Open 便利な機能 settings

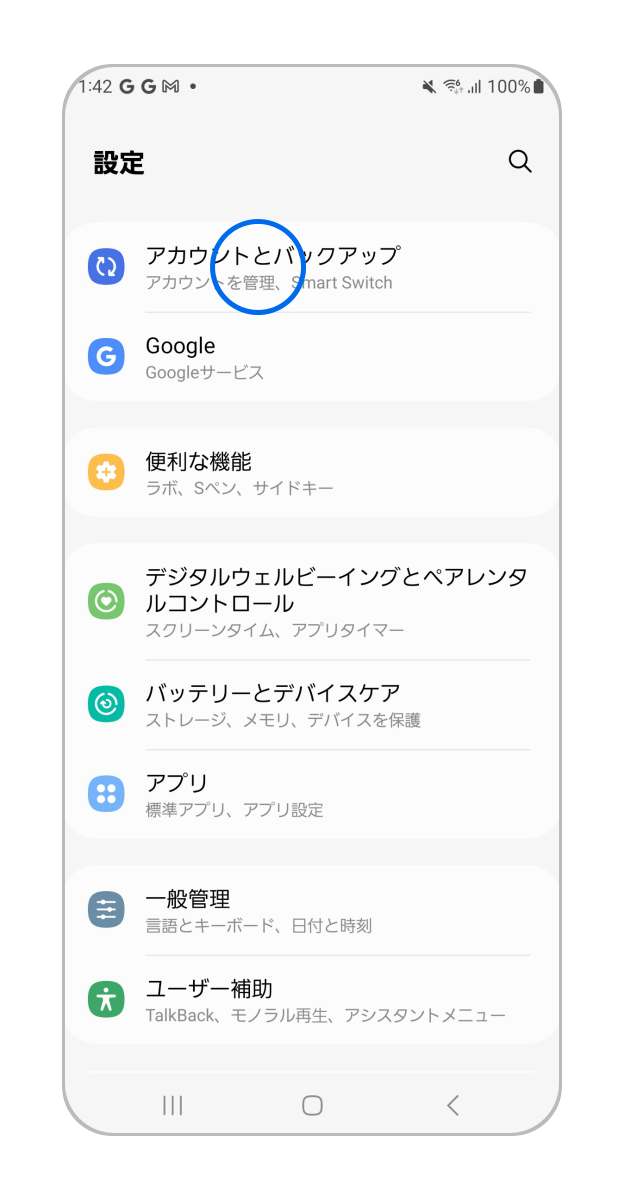click(x=310, y=473)
